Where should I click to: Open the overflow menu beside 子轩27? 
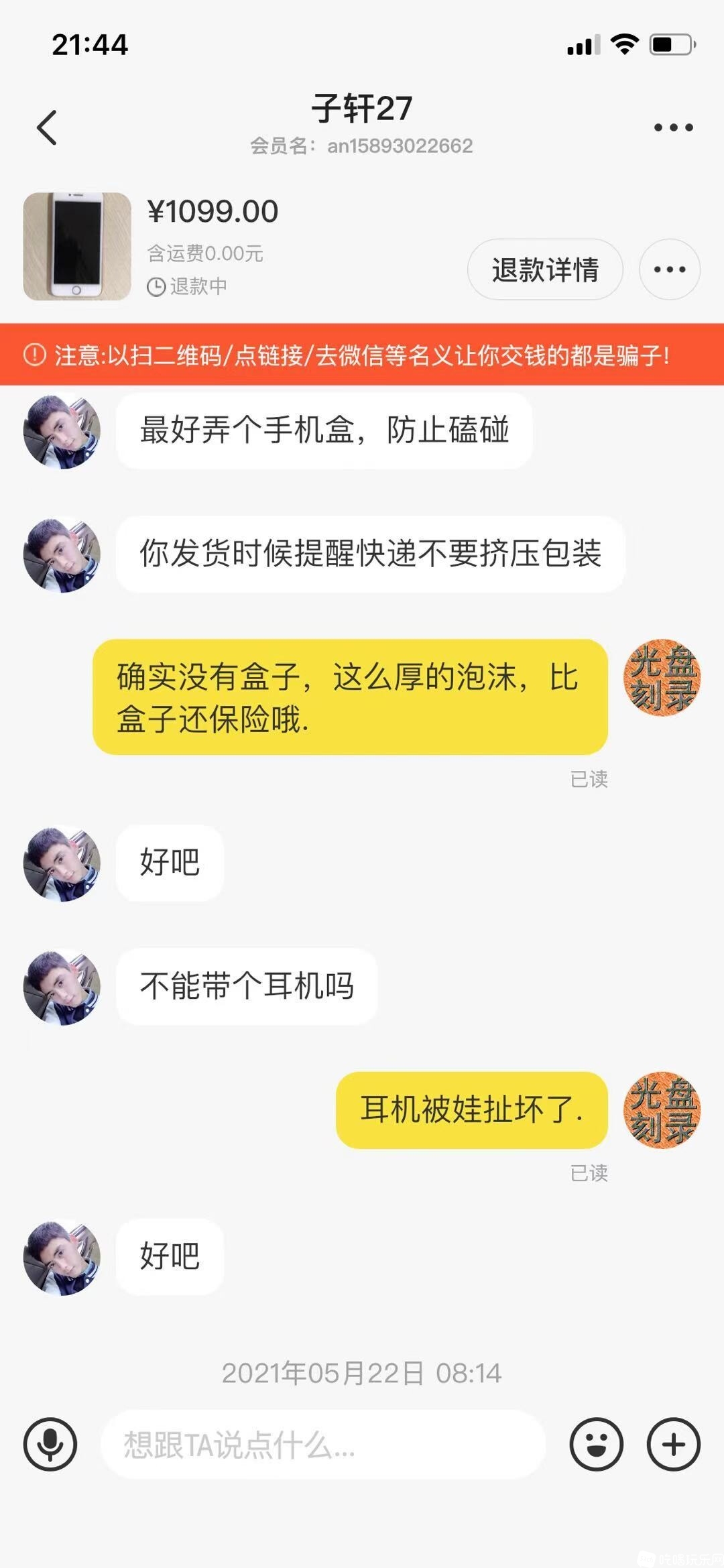point(673,127)
